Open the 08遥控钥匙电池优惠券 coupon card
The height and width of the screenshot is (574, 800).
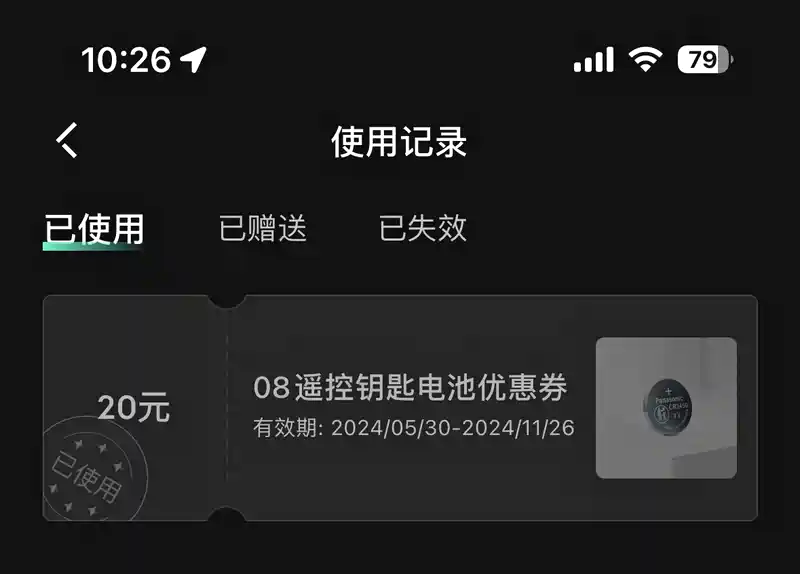(x=410, y=407)
